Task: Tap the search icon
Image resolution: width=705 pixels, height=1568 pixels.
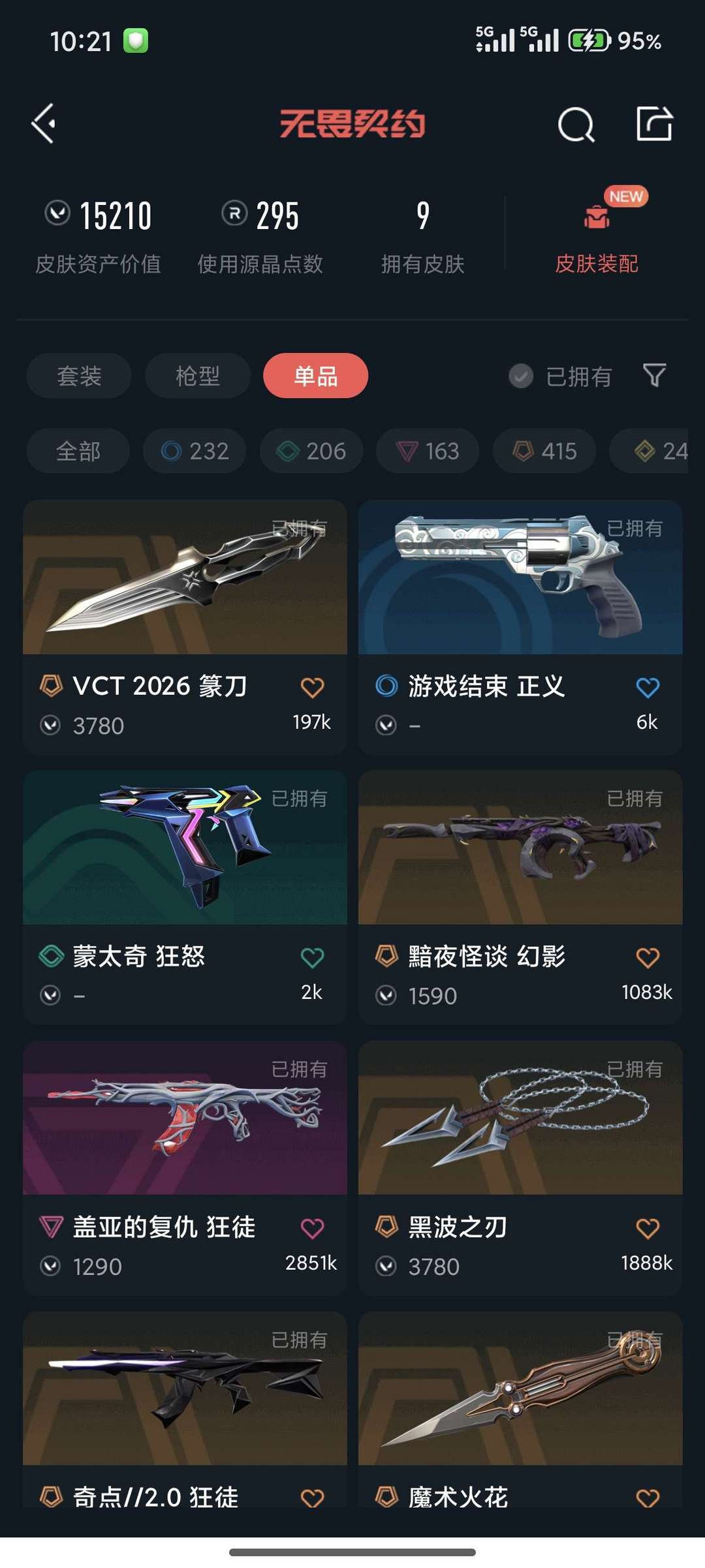Action: click(x=575, y=124)
